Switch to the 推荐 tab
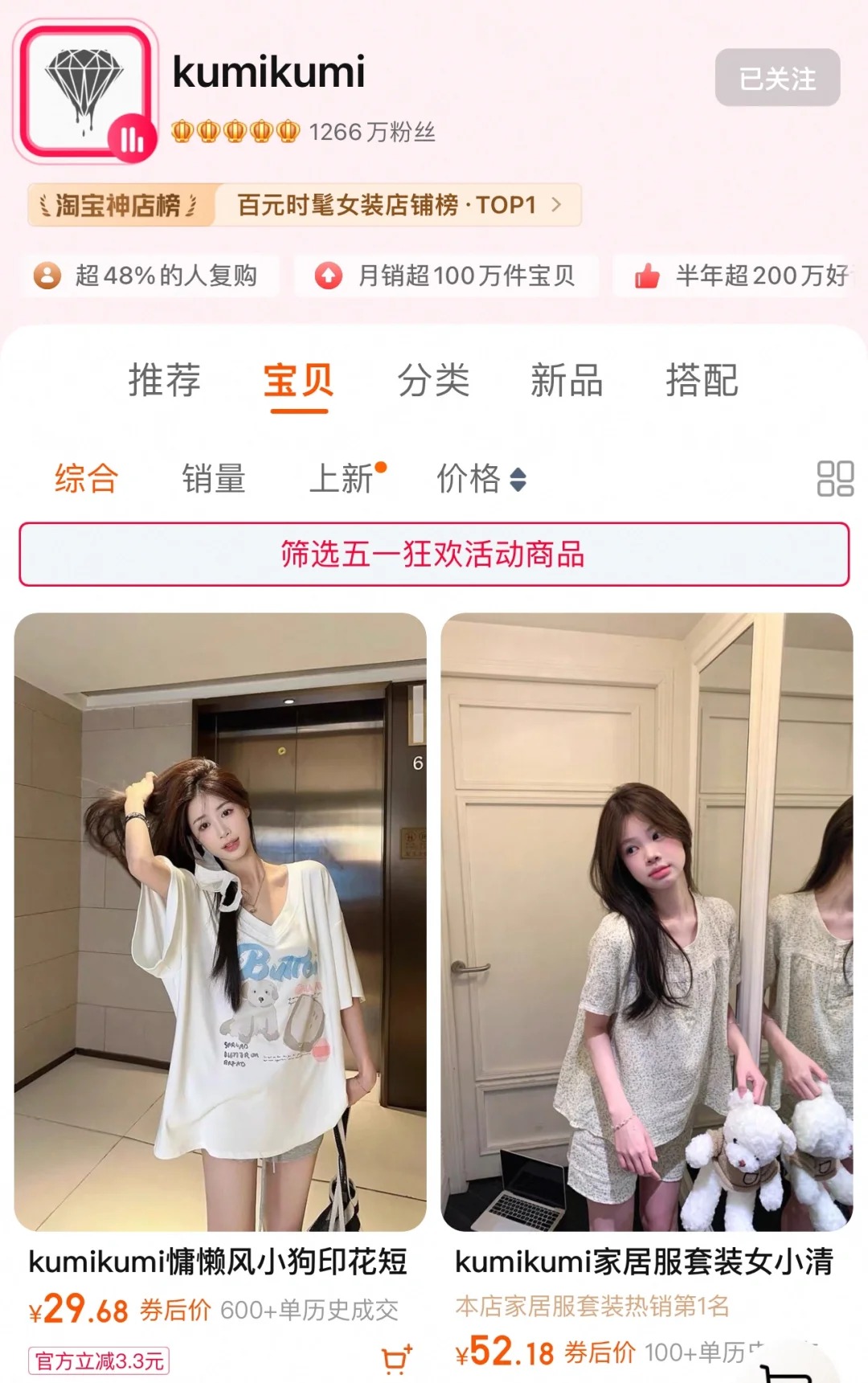Screen dimensions: 868x1383 [164, 380]
